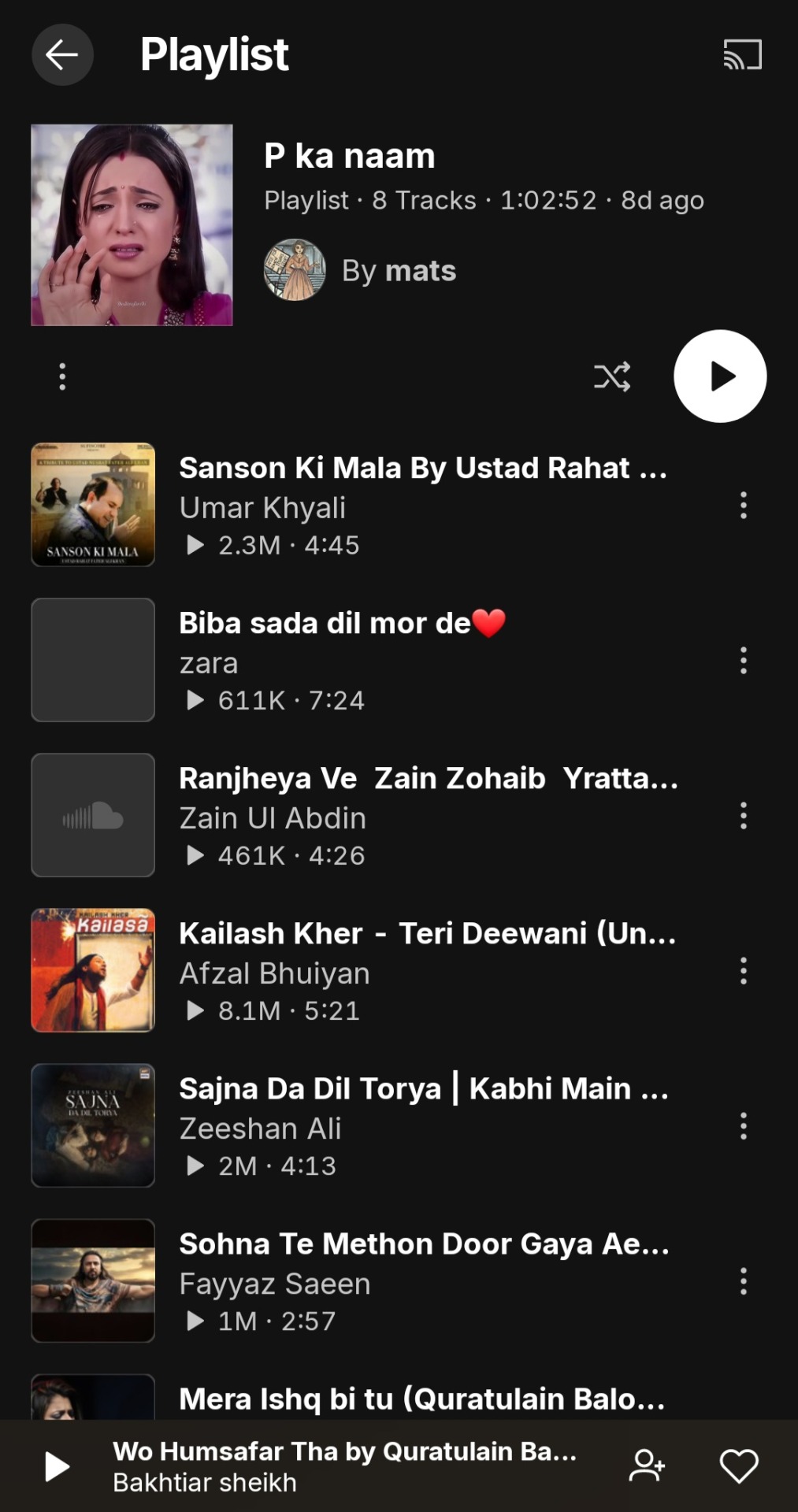This screenshot has height=1512, width=798.
Task: Play Sohna Te Methon Door Gaya
Action: (422, 1280)
